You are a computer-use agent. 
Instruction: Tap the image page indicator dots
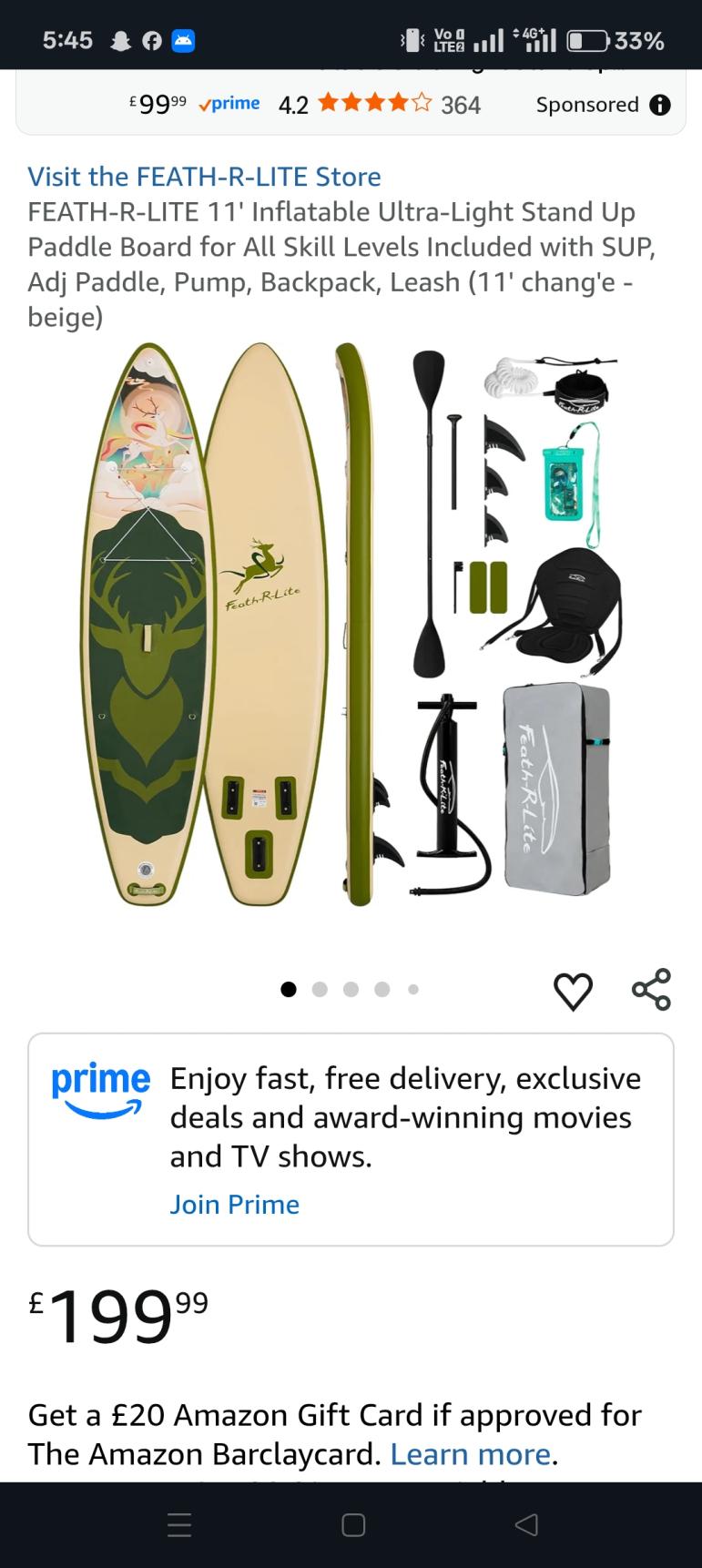click(x=351, y=990)
